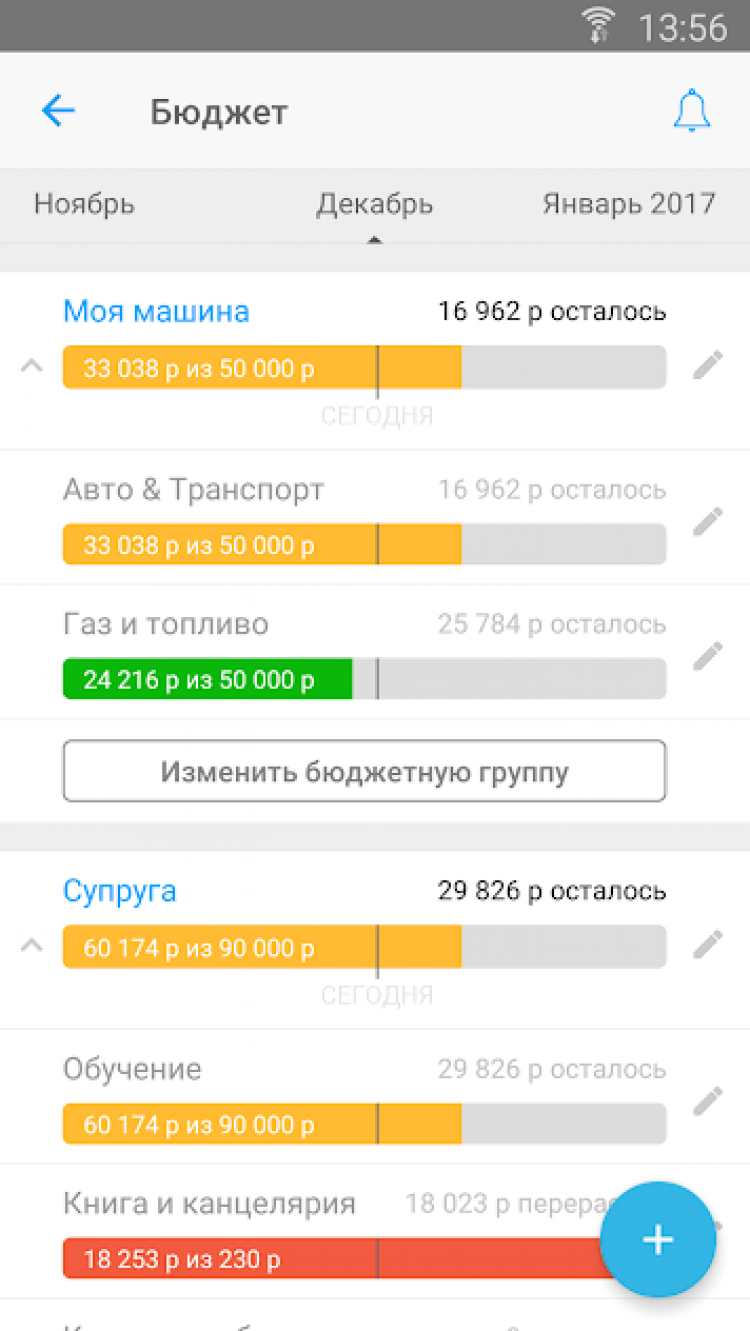Switch to the Январь 2017 tab
Image resolution: width=750 pixels, height=1331 pixels.
tap(628, 204)
